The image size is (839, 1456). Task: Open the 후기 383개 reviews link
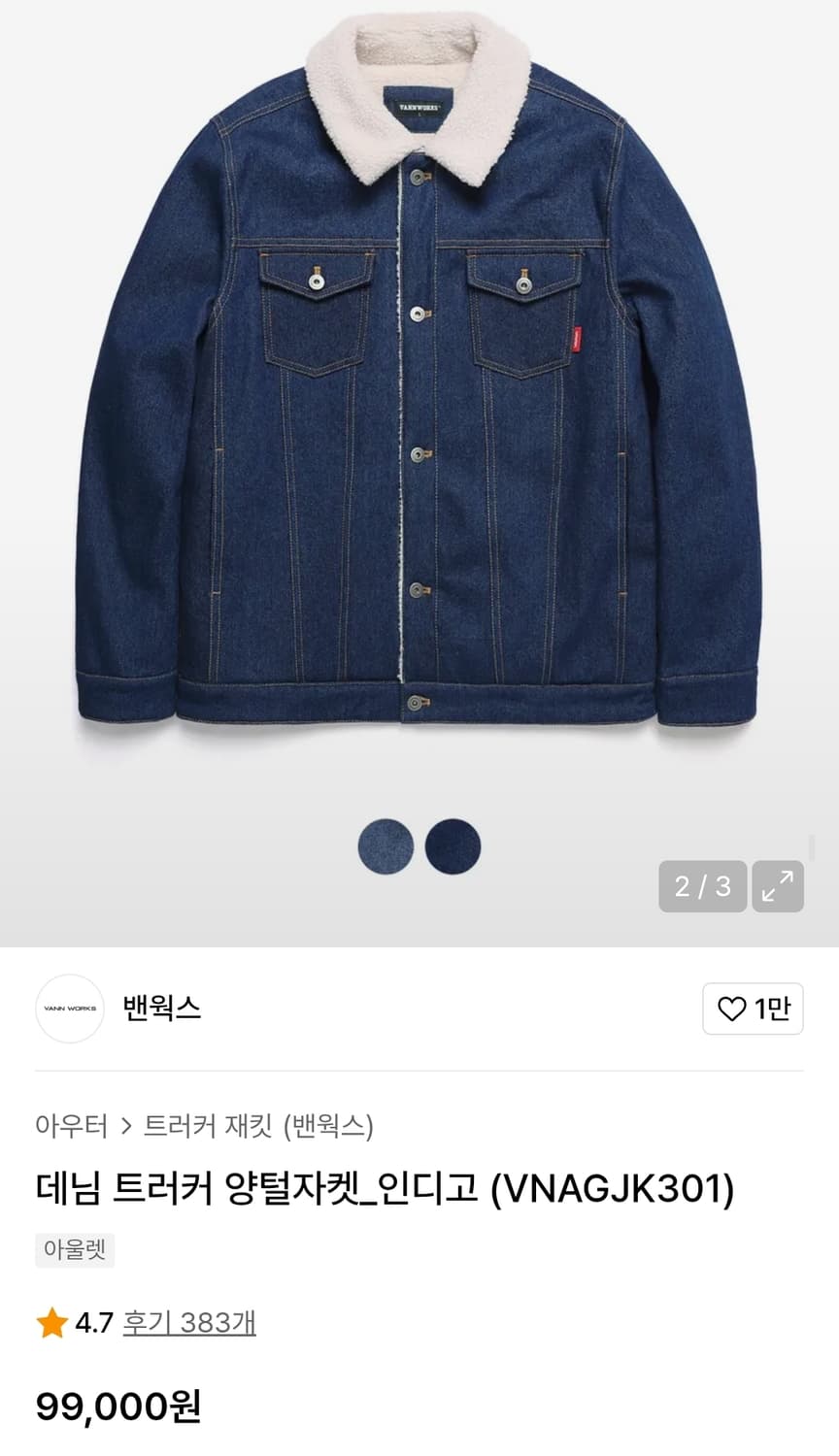(x=188, y=1322)
